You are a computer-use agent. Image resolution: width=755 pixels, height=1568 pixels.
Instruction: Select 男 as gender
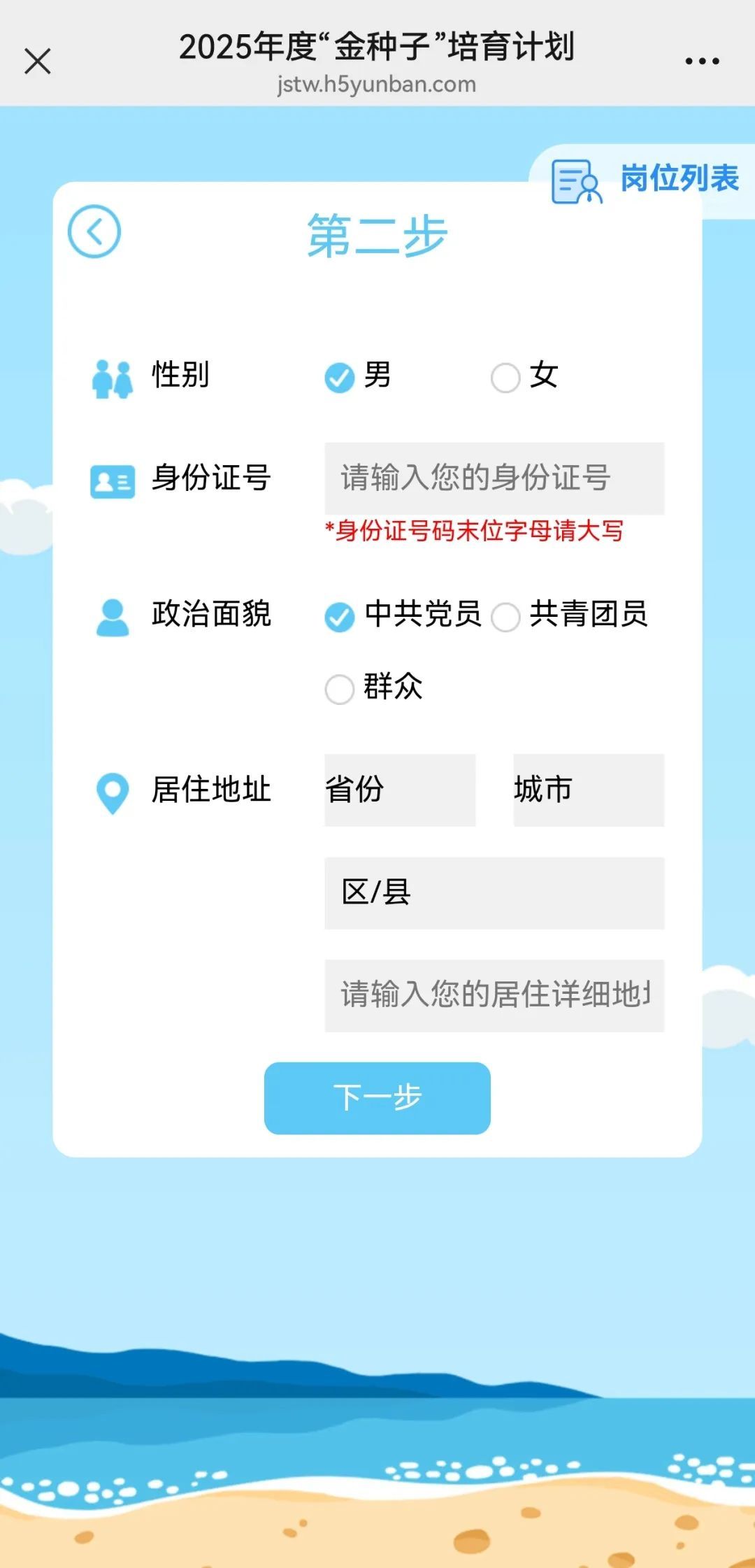340,378
